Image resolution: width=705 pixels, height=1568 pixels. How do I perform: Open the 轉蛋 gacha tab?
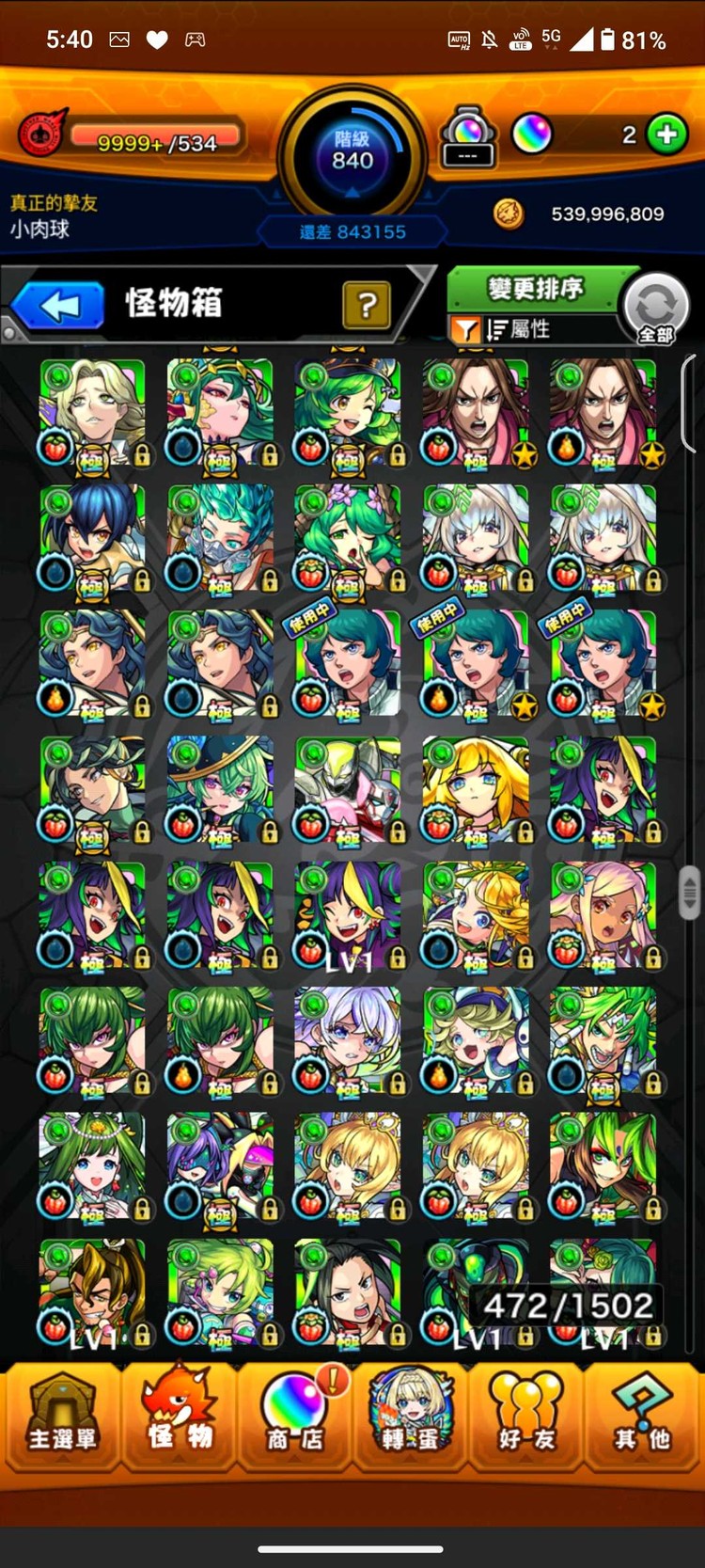412,1418
